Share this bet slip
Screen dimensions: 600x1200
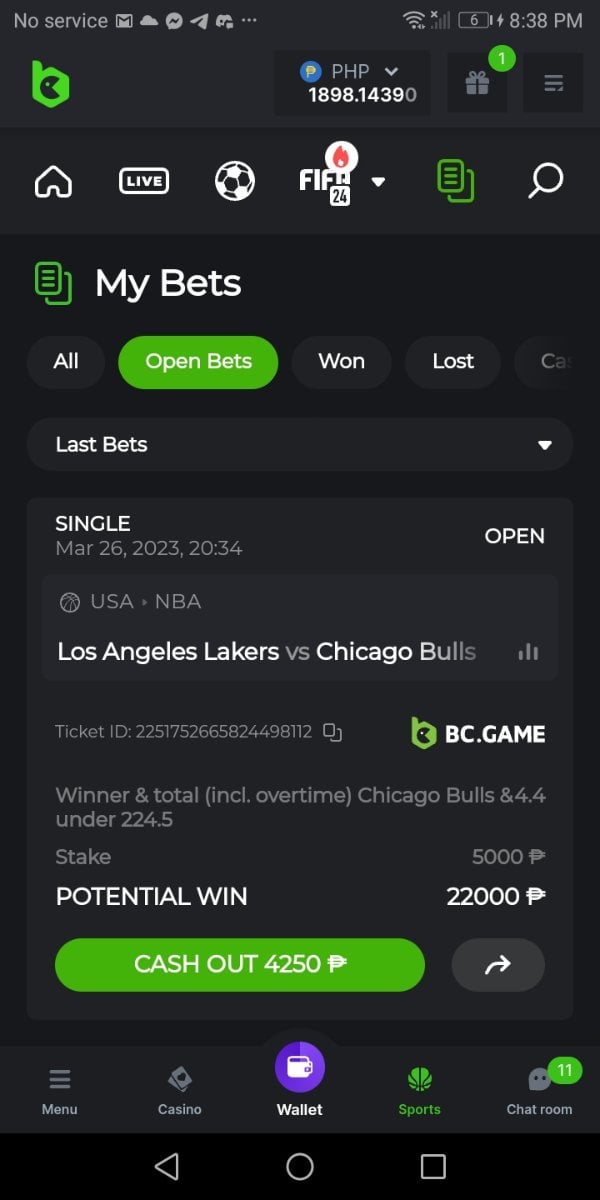coord(498,965)
